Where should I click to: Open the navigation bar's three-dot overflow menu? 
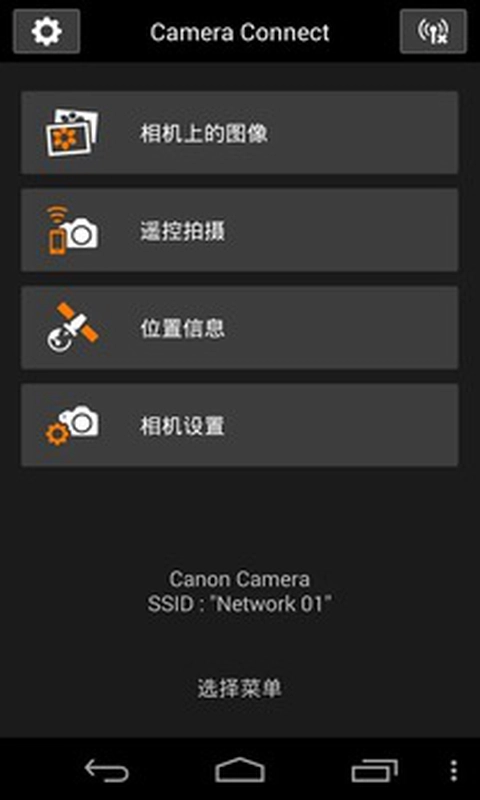(x=453, y=770)
